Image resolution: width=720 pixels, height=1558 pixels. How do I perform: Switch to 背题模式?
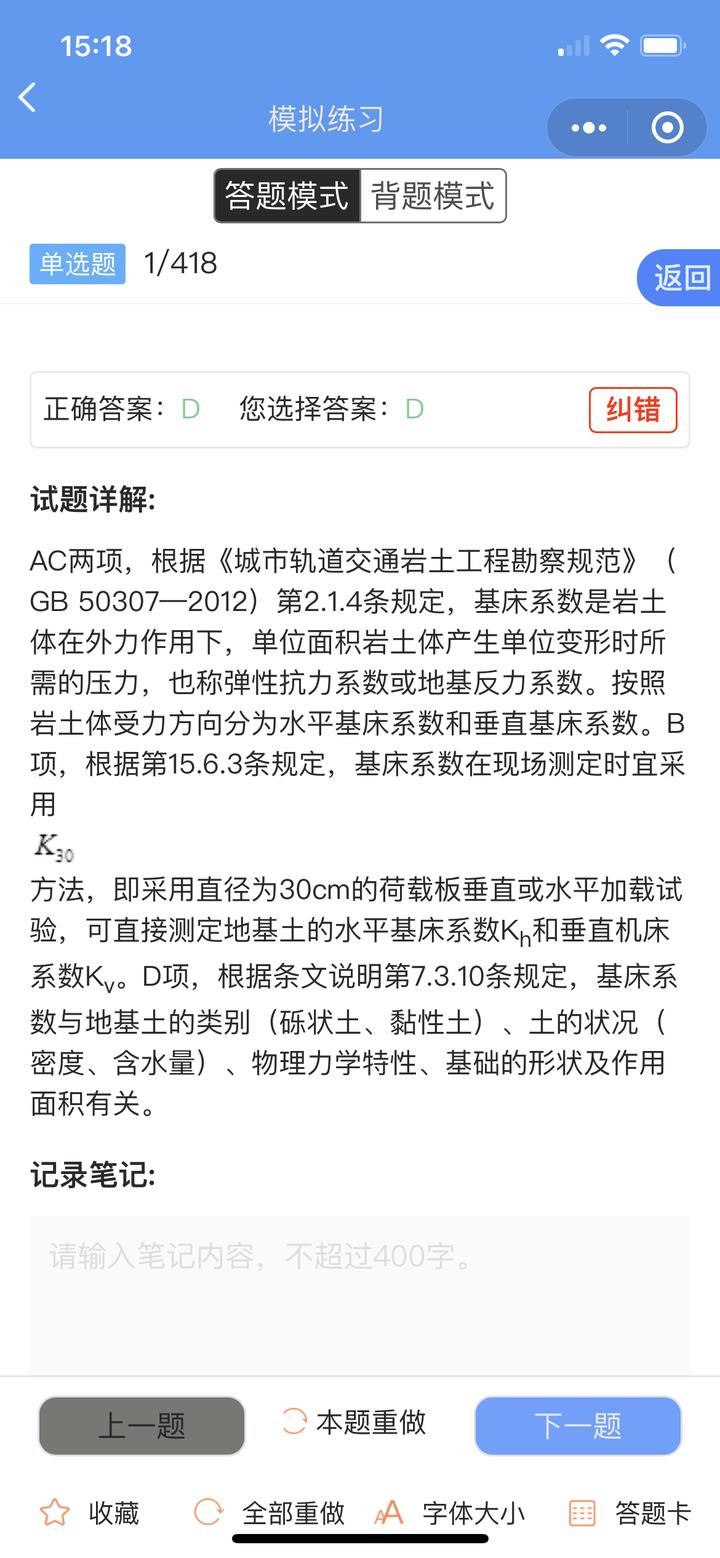pos(433,195)
